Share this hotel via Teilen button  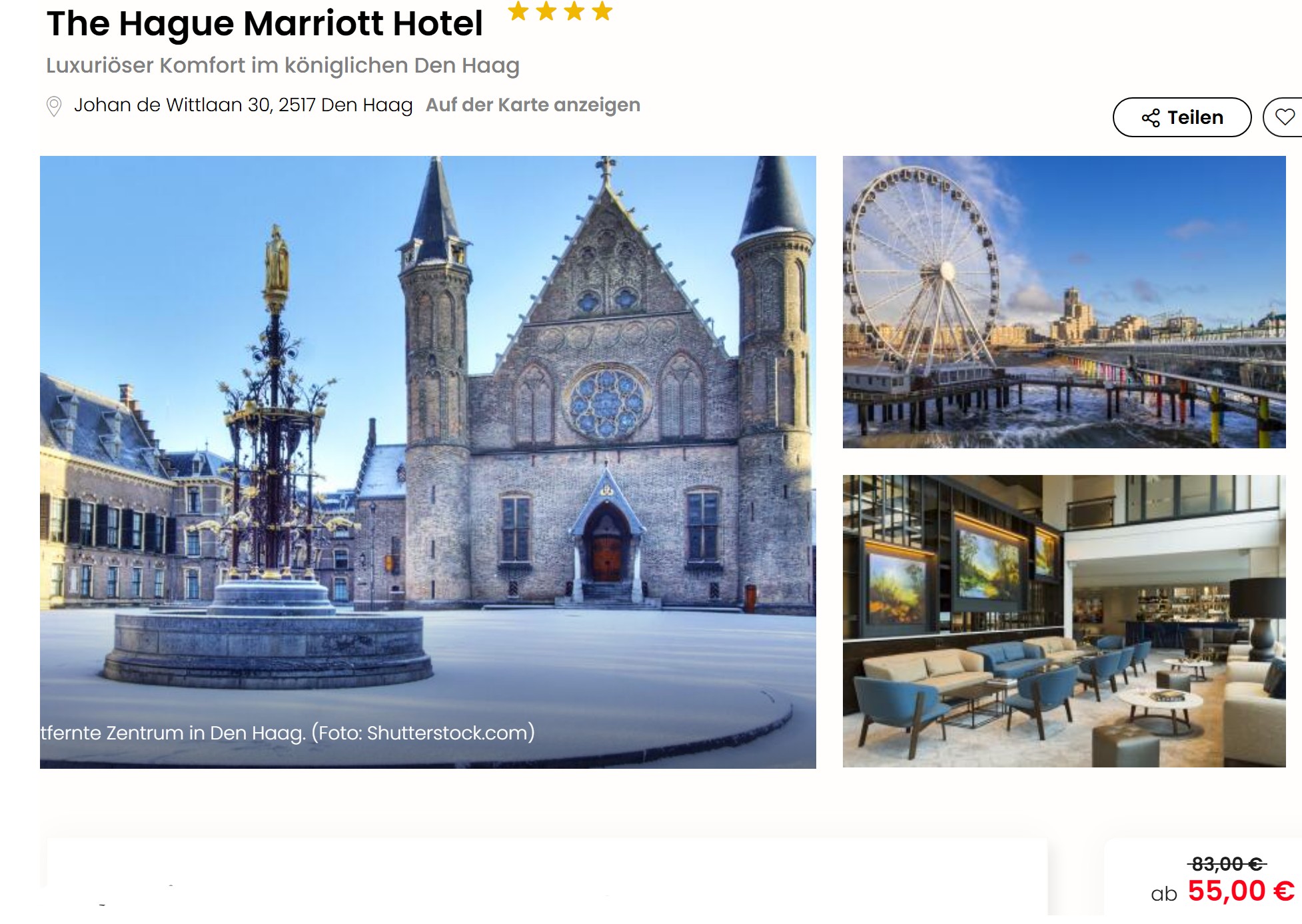point(1181,117)
